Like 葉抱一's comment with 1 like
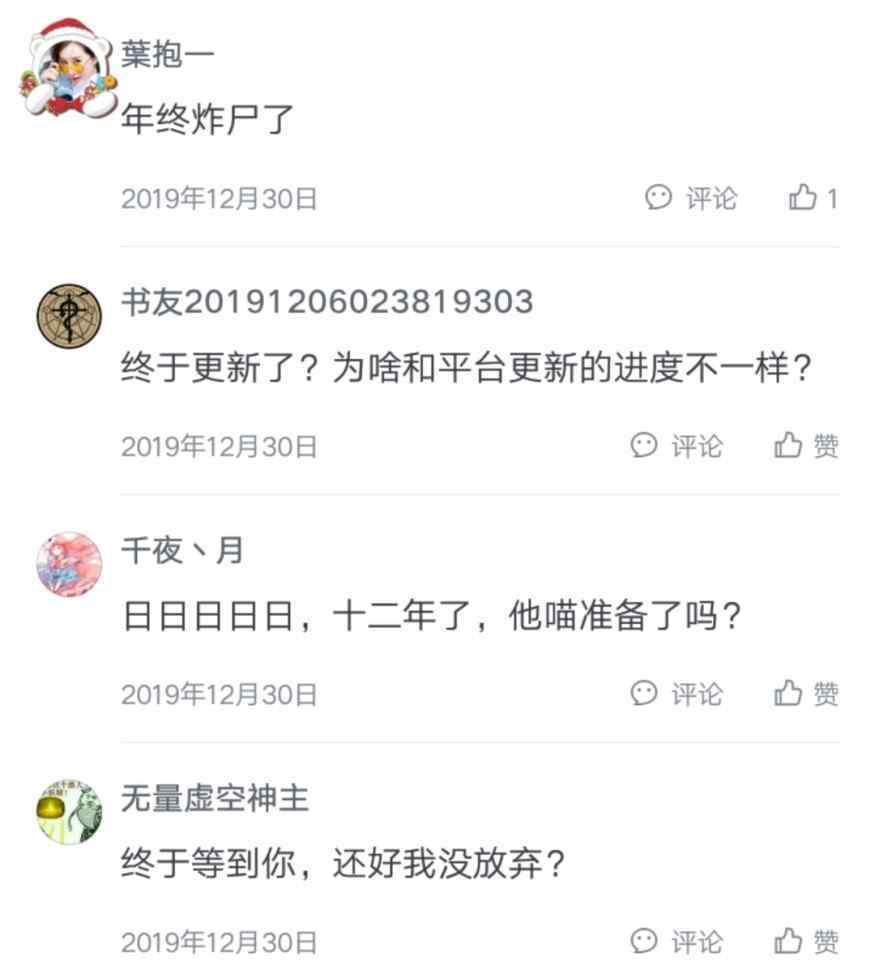Screen dimensions: 875x975 pos(813,198)
